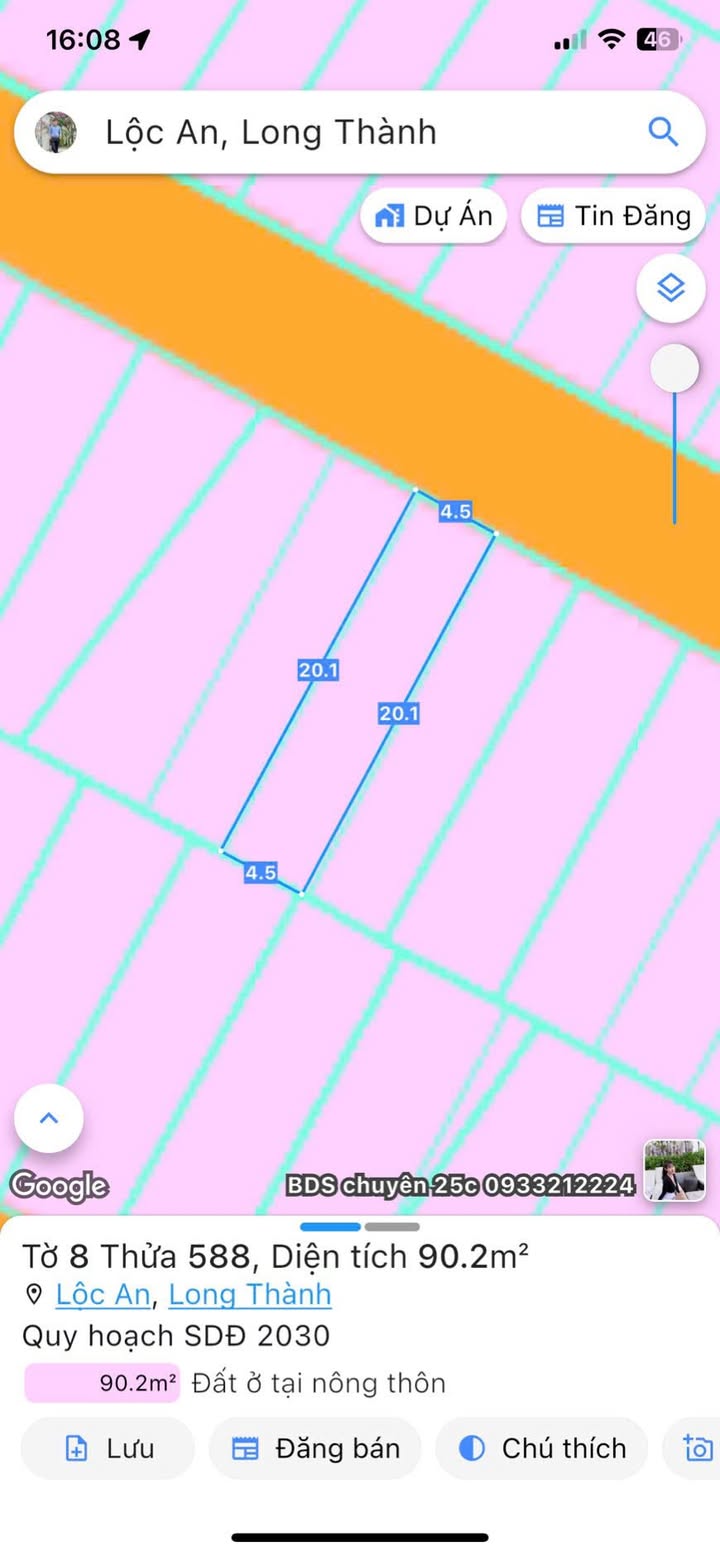Open the Dự Án chip
This screenshot has height=1556, width=720.
click(433, 216)
